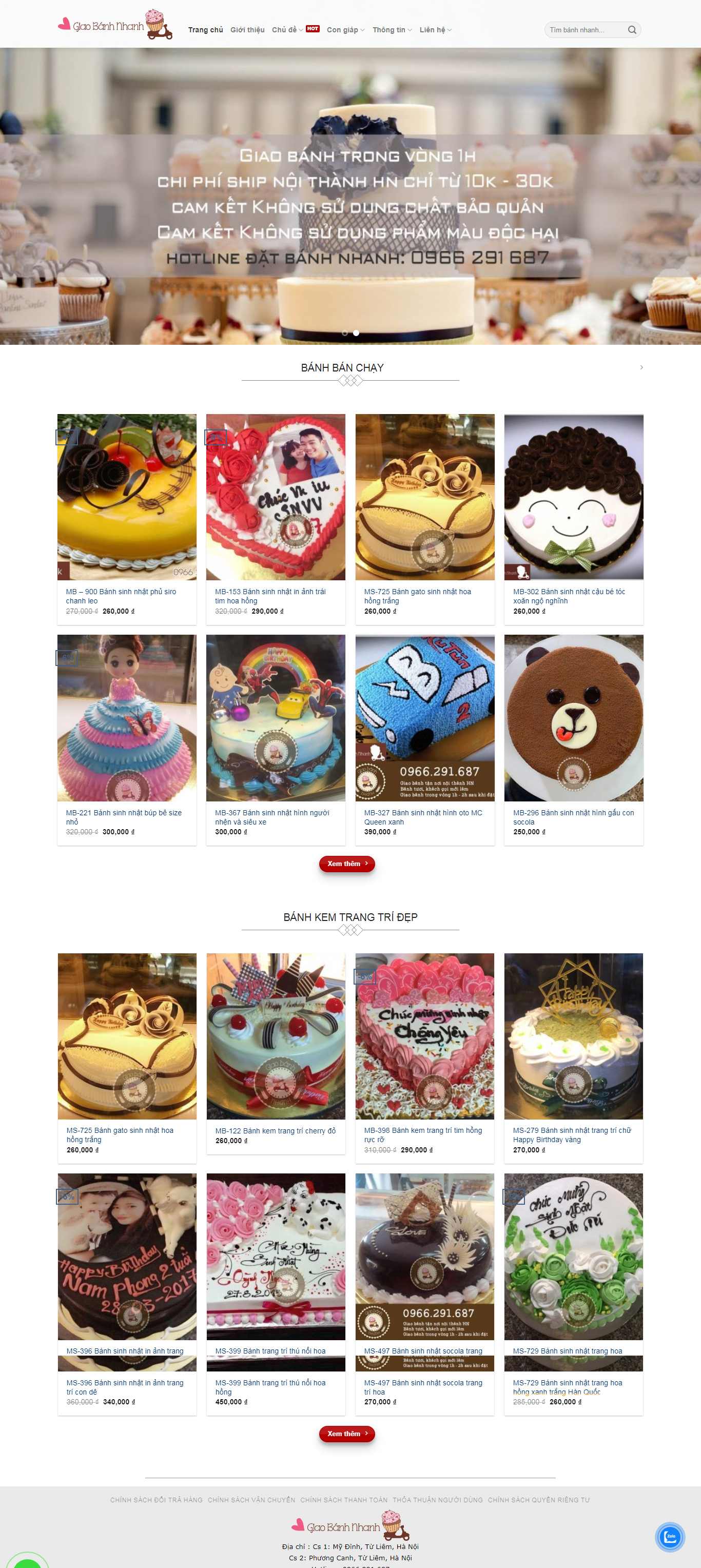Open MB-900 Bánh sinh nhật phủ siro chanh leo
Image resolution: width=701 pixels, height=1568 pixels.
click(x=121, y=595)
